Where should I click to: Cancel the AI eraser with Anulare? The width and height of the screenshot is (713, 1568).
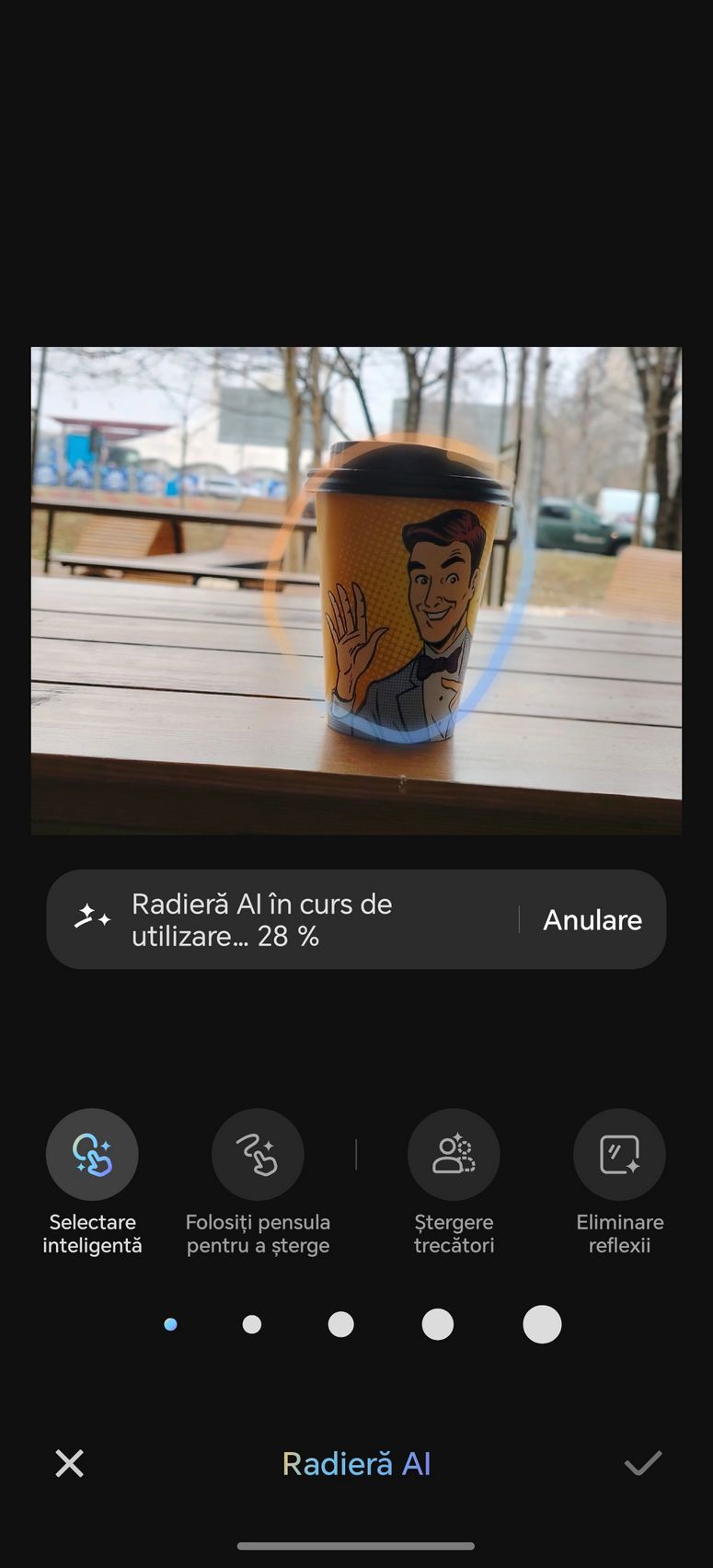(592, 920)
